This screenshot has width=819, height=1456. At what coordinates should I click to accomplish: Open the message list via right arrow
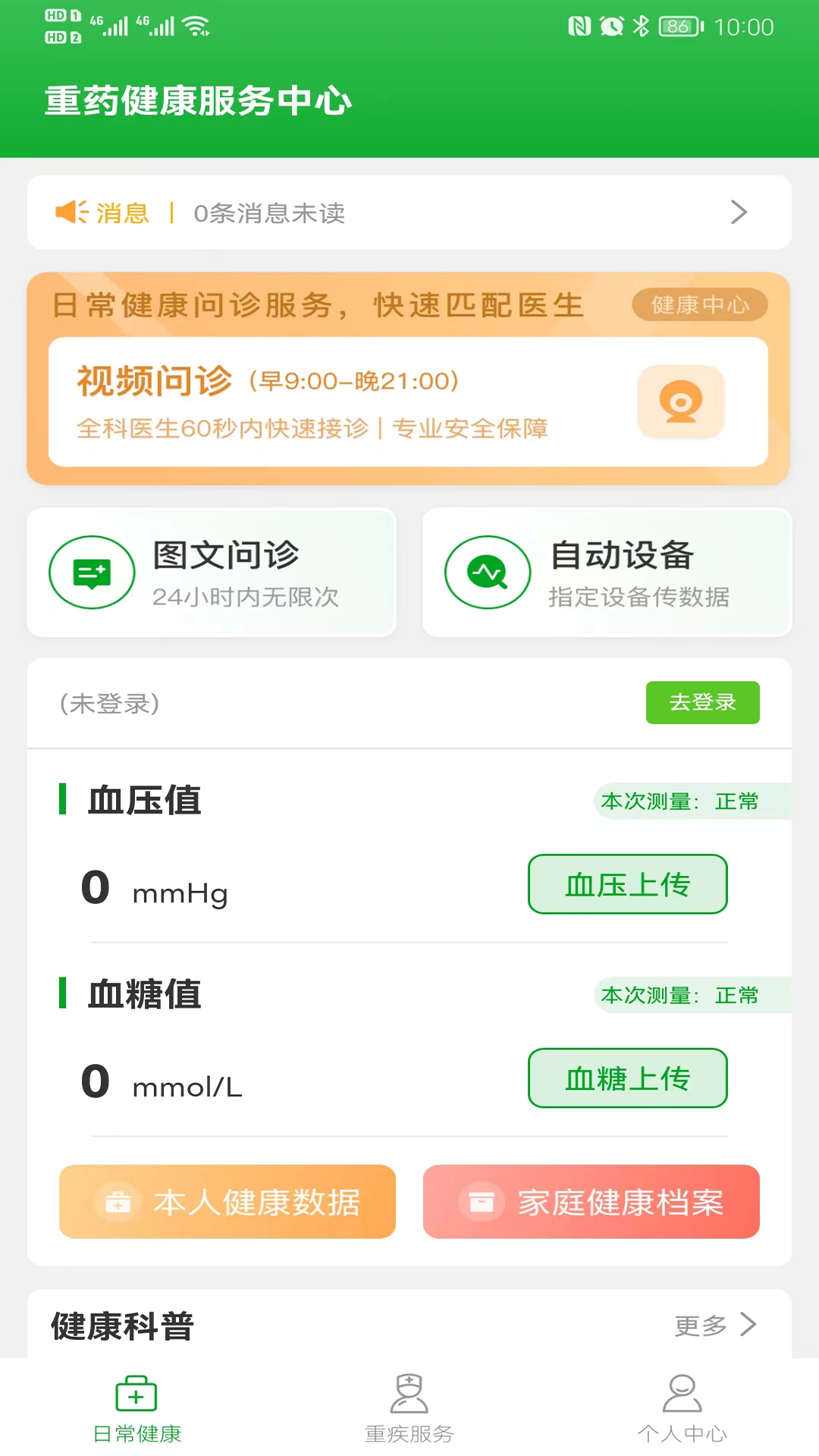[x=739, y=212]
